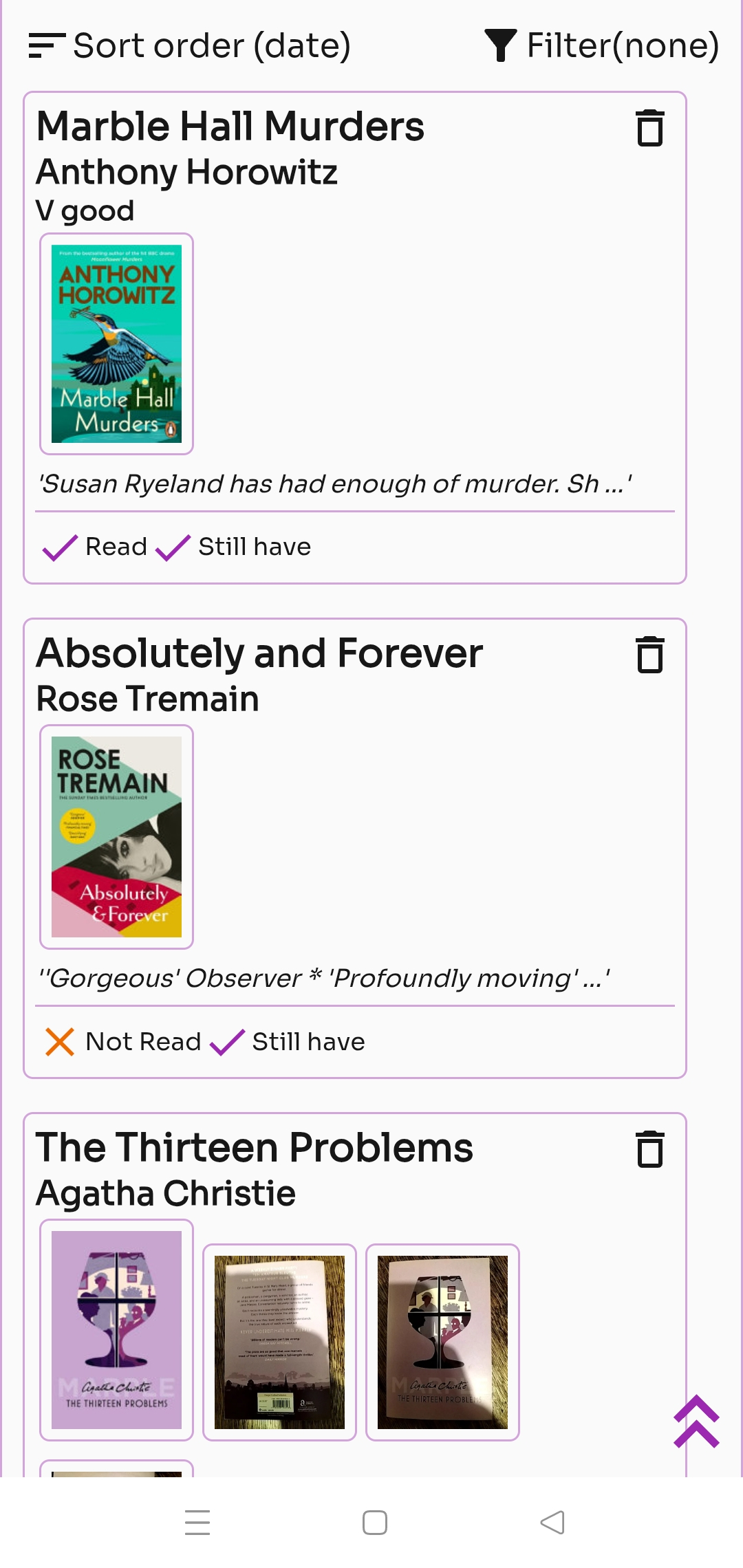Delete the Marble Hall Murders entry
The image size is (743, 1568).
[x=649, y=128]
